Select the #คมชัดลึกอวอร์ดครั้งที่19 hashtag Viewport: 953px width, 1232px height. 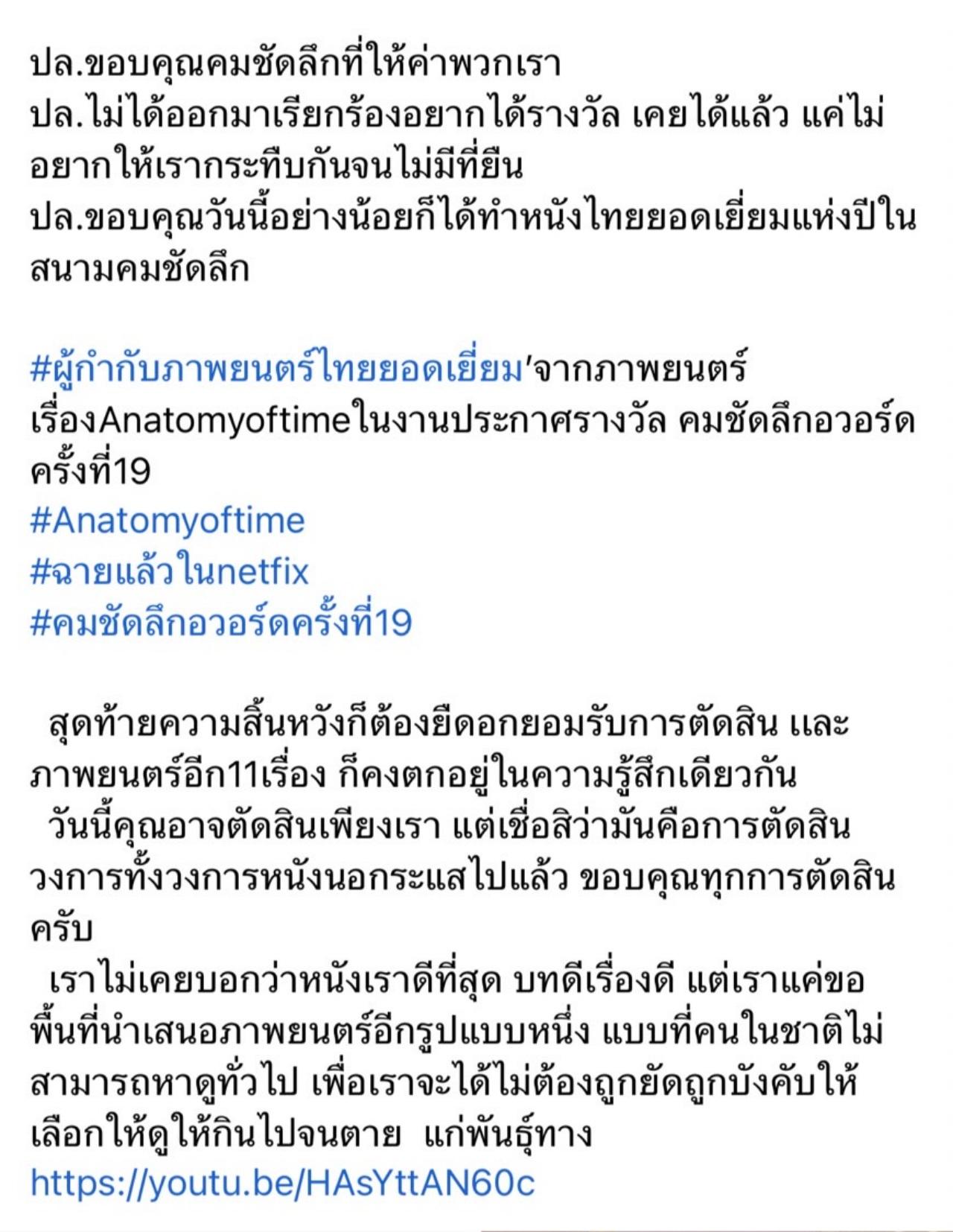click(x=220, y=623)
